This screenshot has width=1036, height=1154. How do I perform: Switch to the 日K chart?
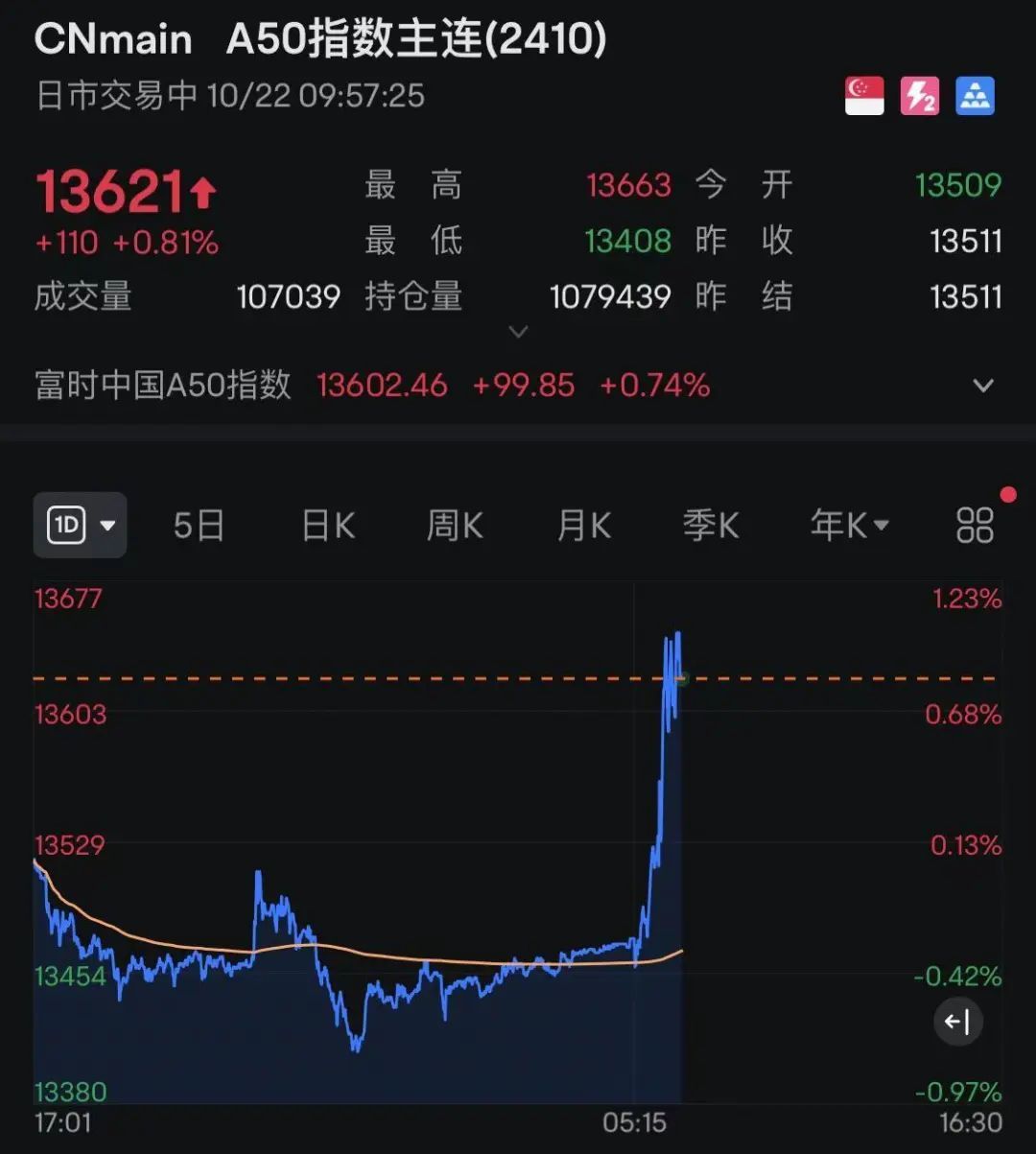(x=328, y=526)
